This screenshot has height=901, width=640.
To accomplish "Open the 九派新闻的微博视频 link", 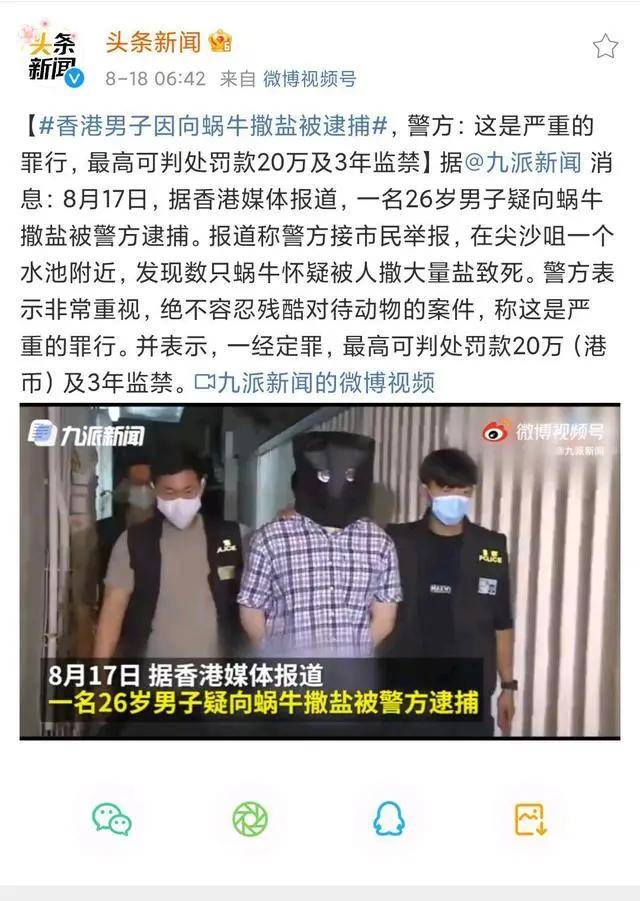I will (x=315, y=381).
